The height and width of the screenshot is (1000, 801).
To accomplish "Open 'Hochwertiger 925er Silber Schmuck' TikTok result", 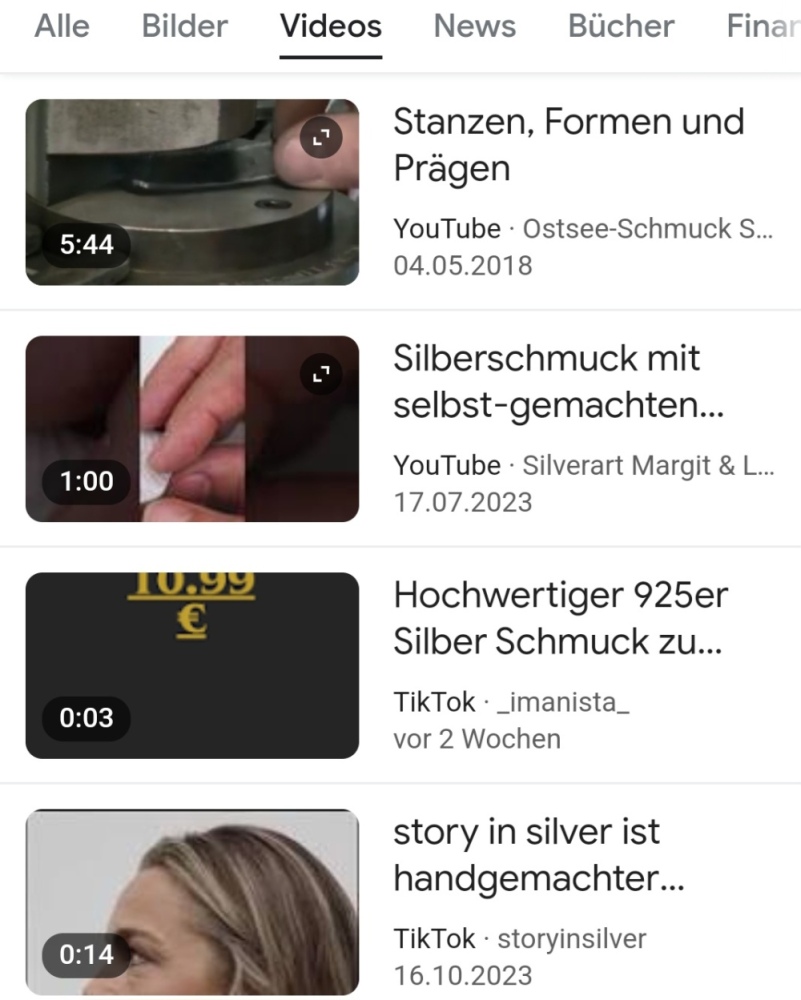I will [560, 618].
